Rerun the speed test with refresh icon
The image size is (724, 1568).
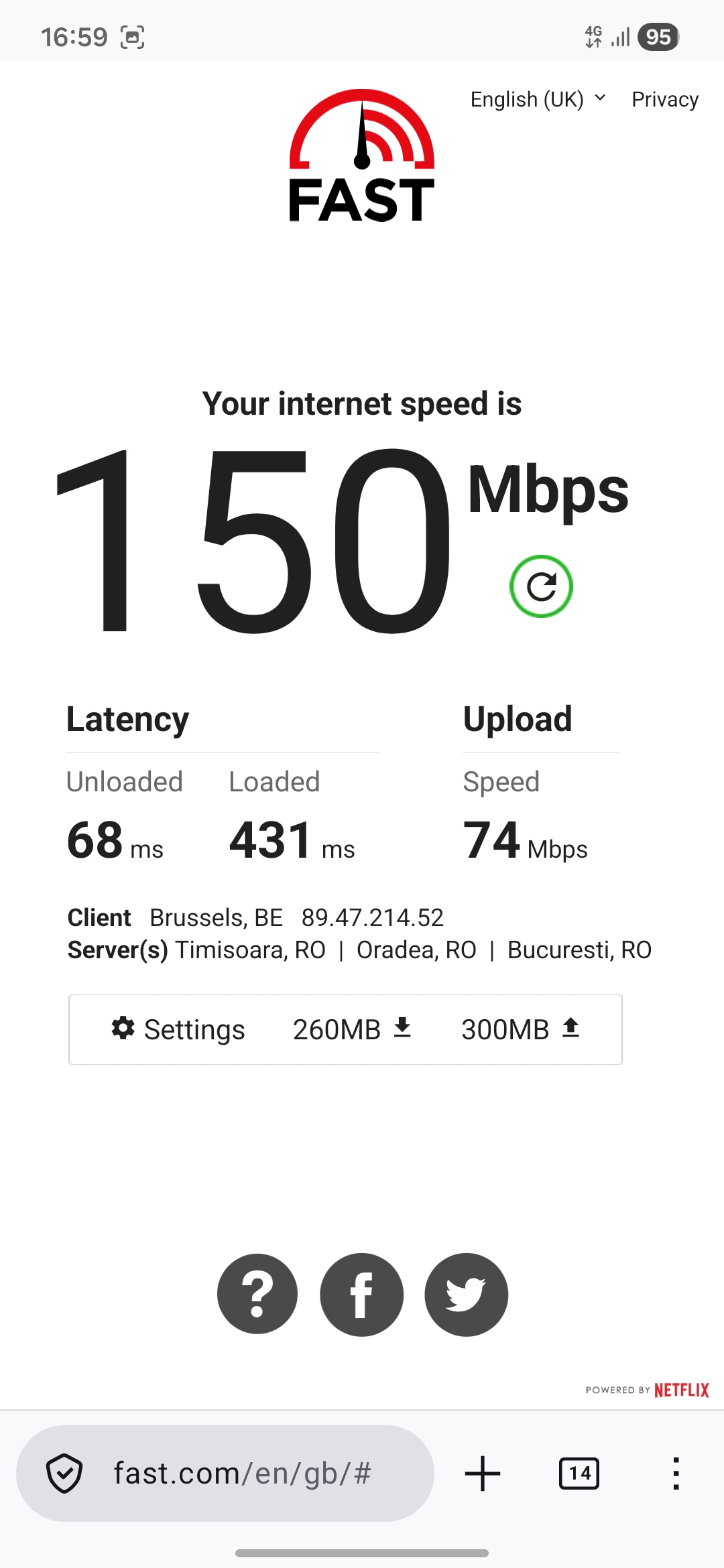point(541,586)
